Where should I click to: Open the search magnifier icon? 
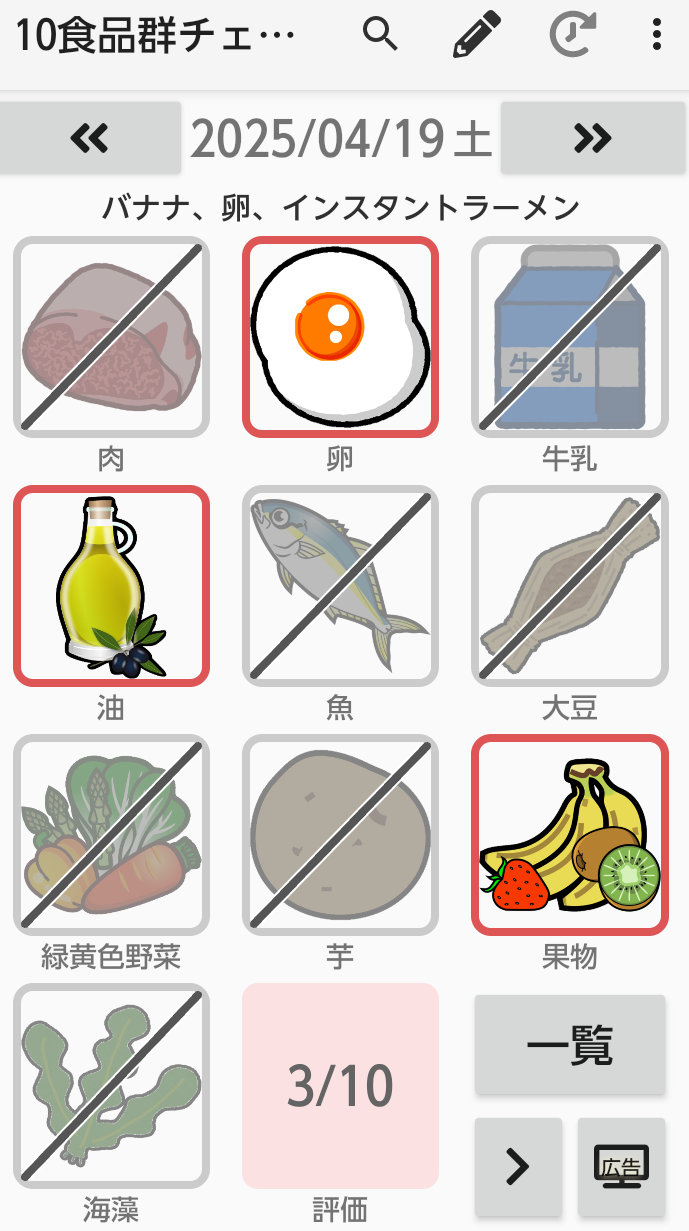click(x=380, y=35)
